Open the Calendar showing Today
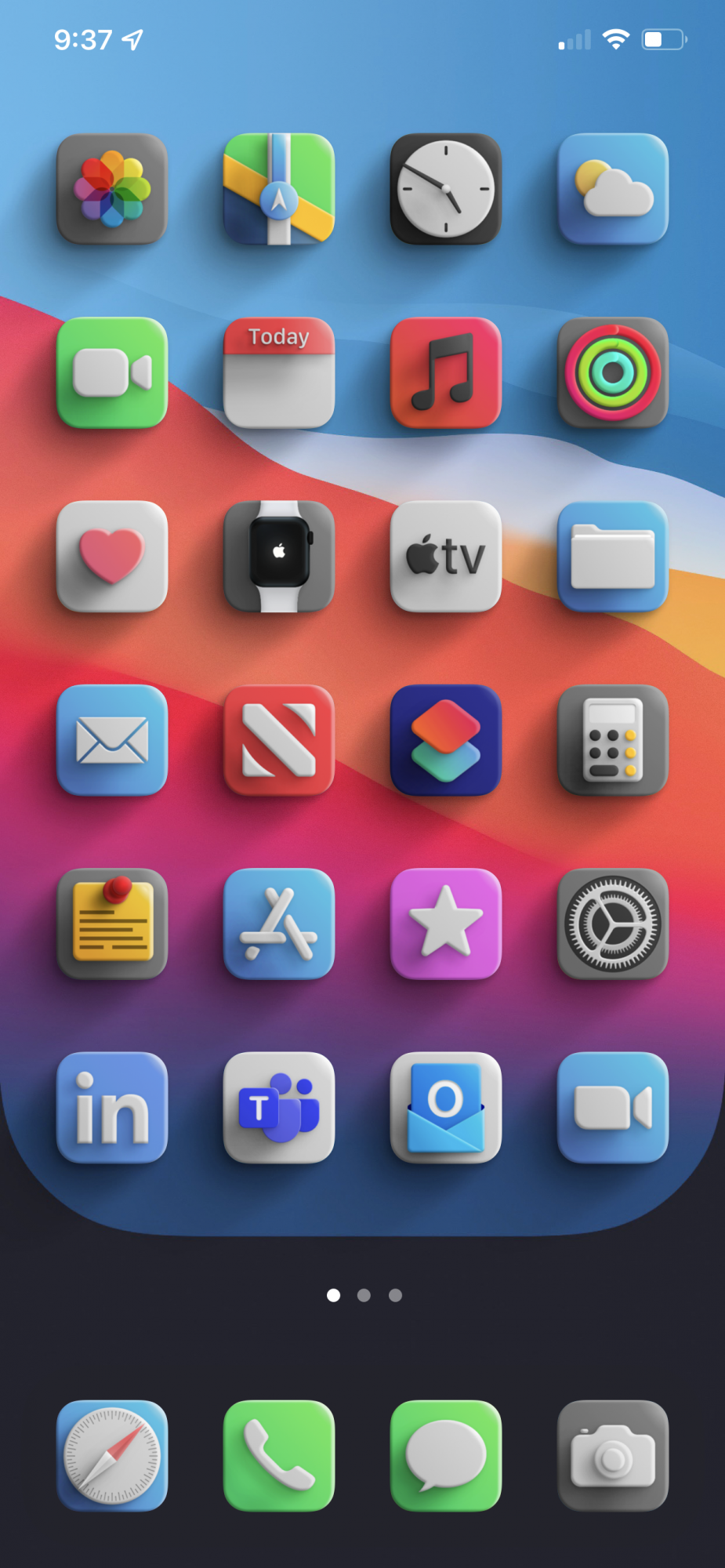Image resolution: width=725 pixels, height=1568 pixels. click(279, 372)
